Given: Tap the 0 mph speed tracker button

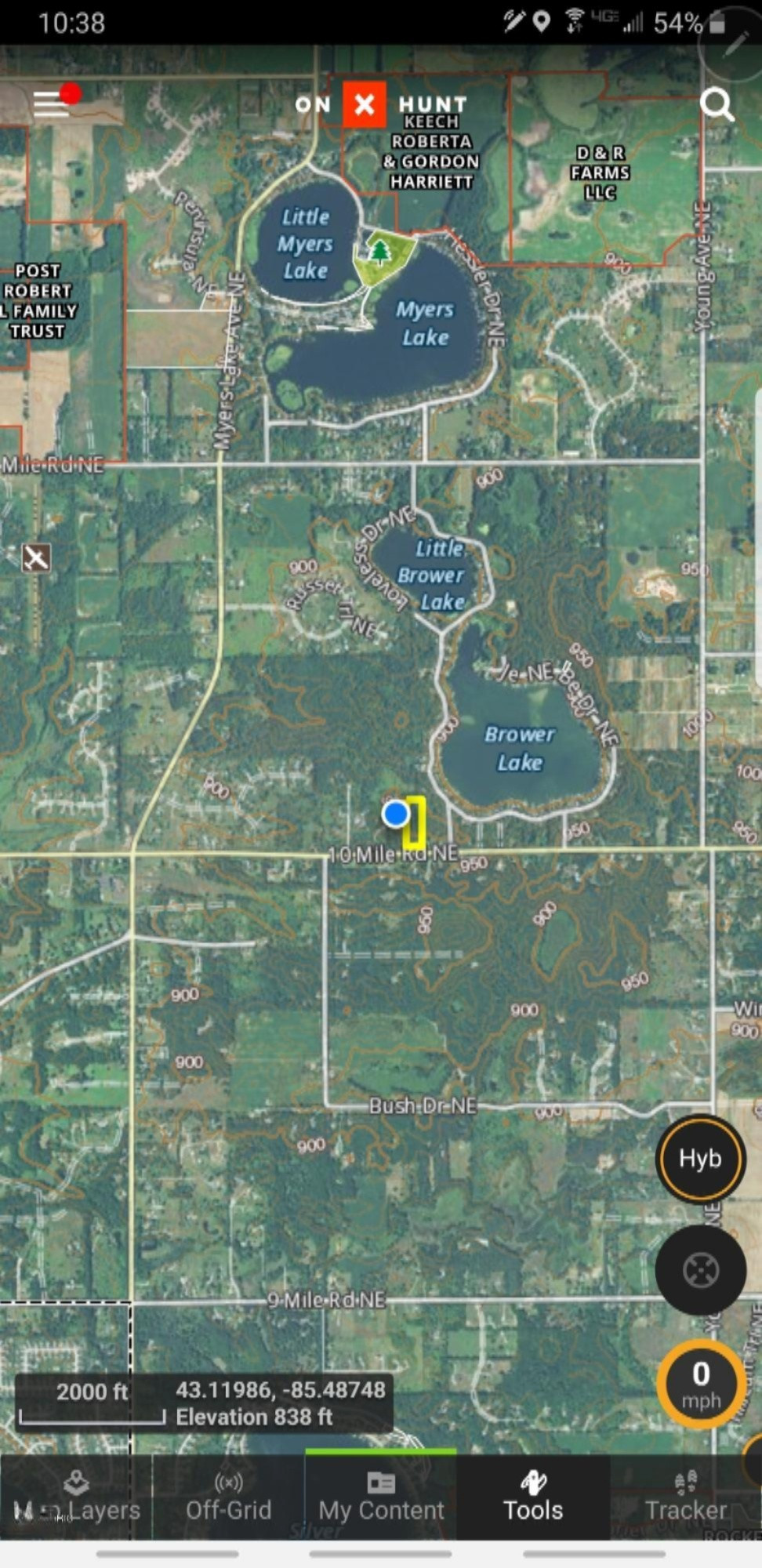Looking at the screenshot, I should point(700,1385).
